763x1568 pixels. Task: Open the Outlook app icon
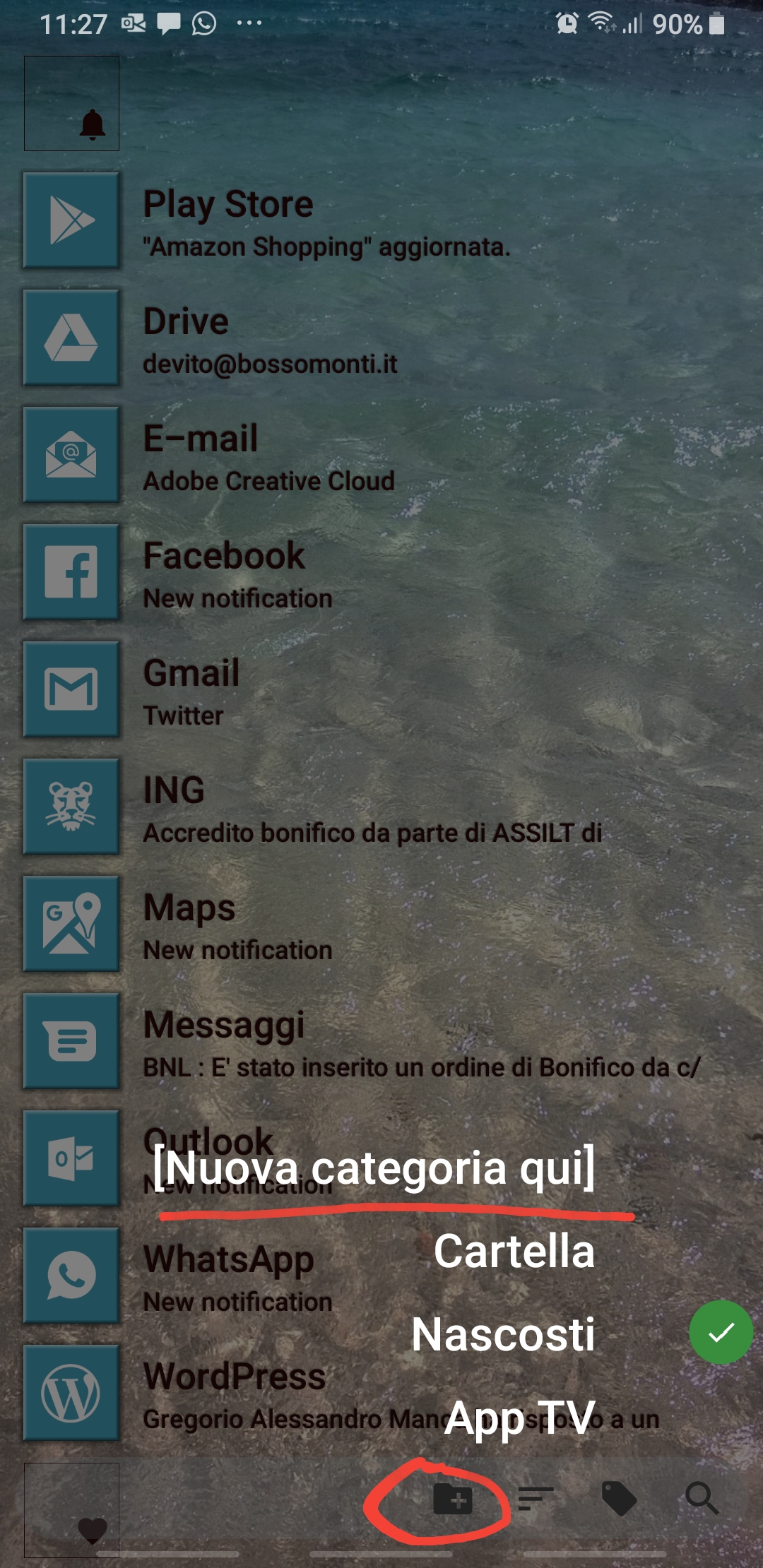point(71,1158)
